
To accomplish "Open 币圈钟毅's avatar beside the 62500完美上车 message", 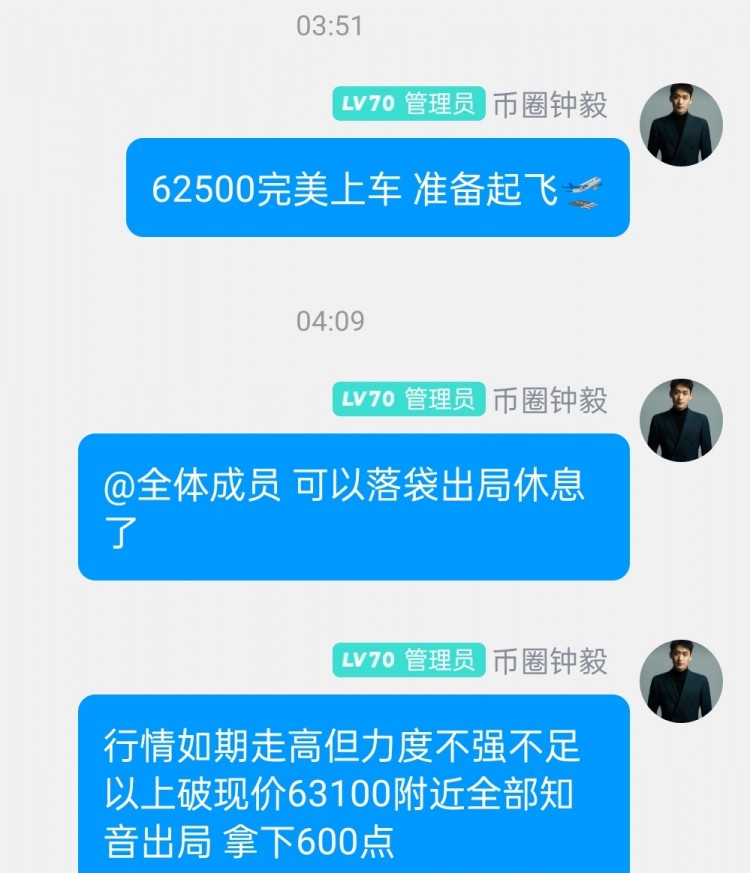I will [681, 125].
